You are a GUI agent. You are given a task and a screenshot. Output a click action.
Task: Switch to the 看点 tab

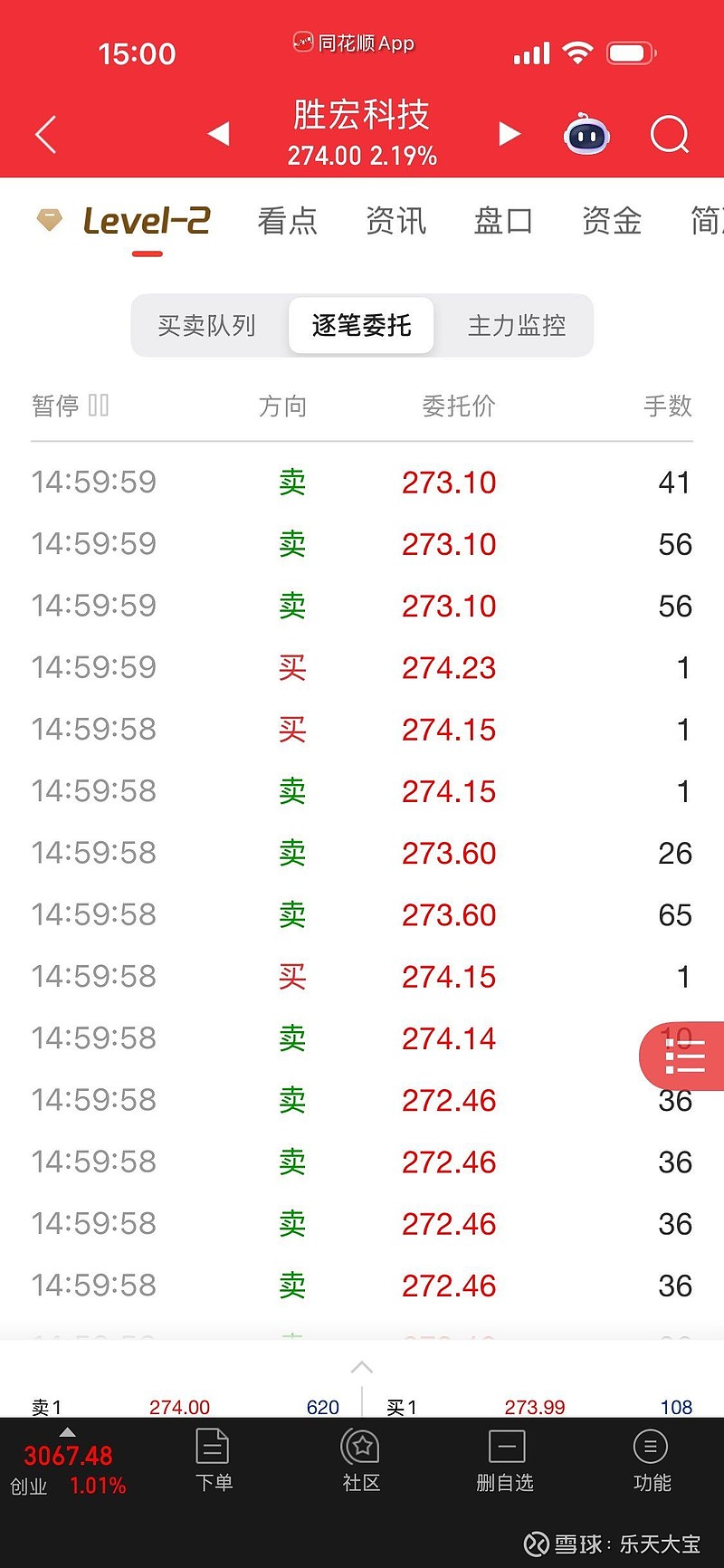(288, 221)
